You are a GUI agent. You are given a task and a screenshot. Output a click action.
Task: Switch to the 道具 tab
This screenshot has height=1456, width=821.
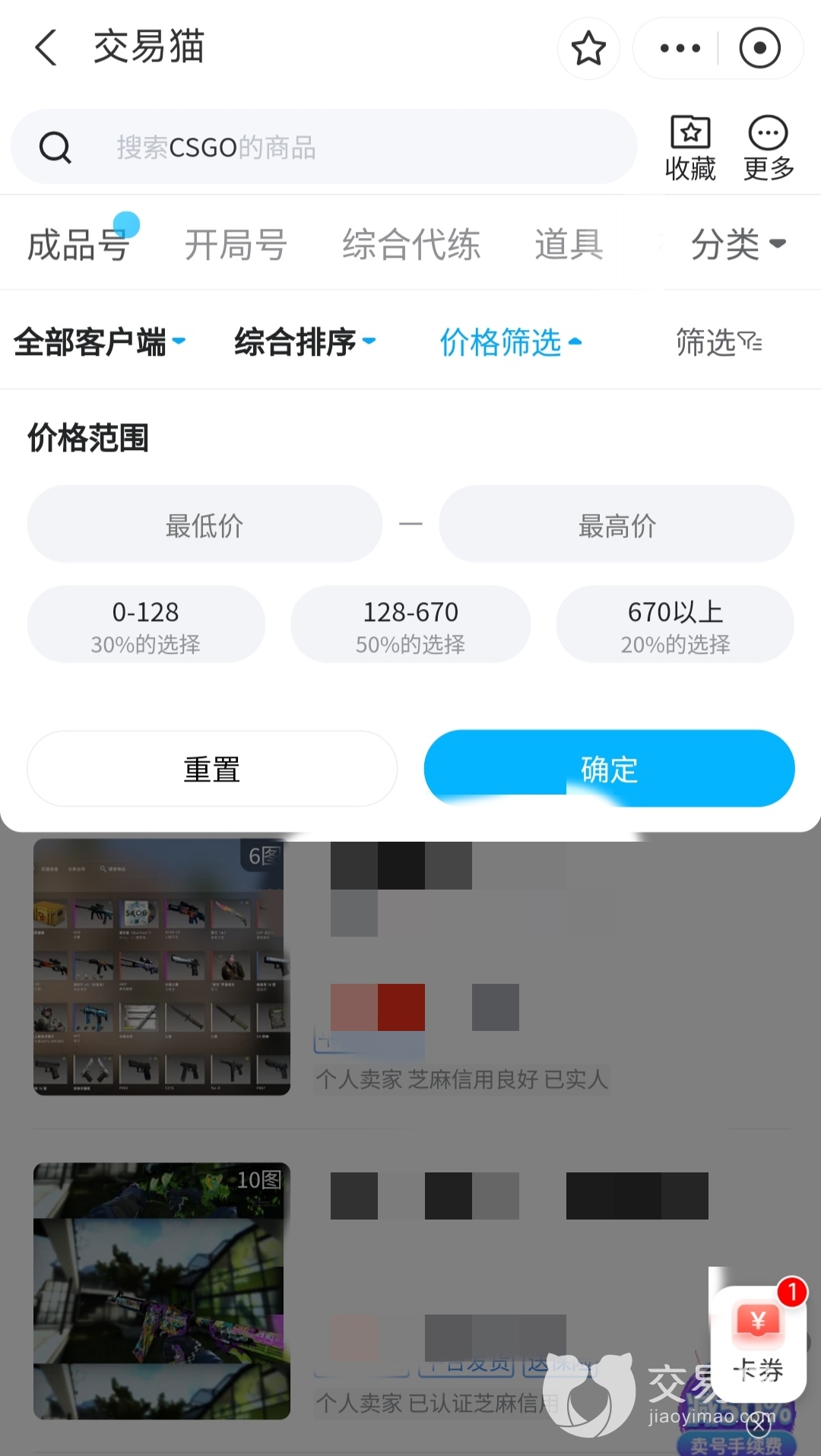pos(569,245)
